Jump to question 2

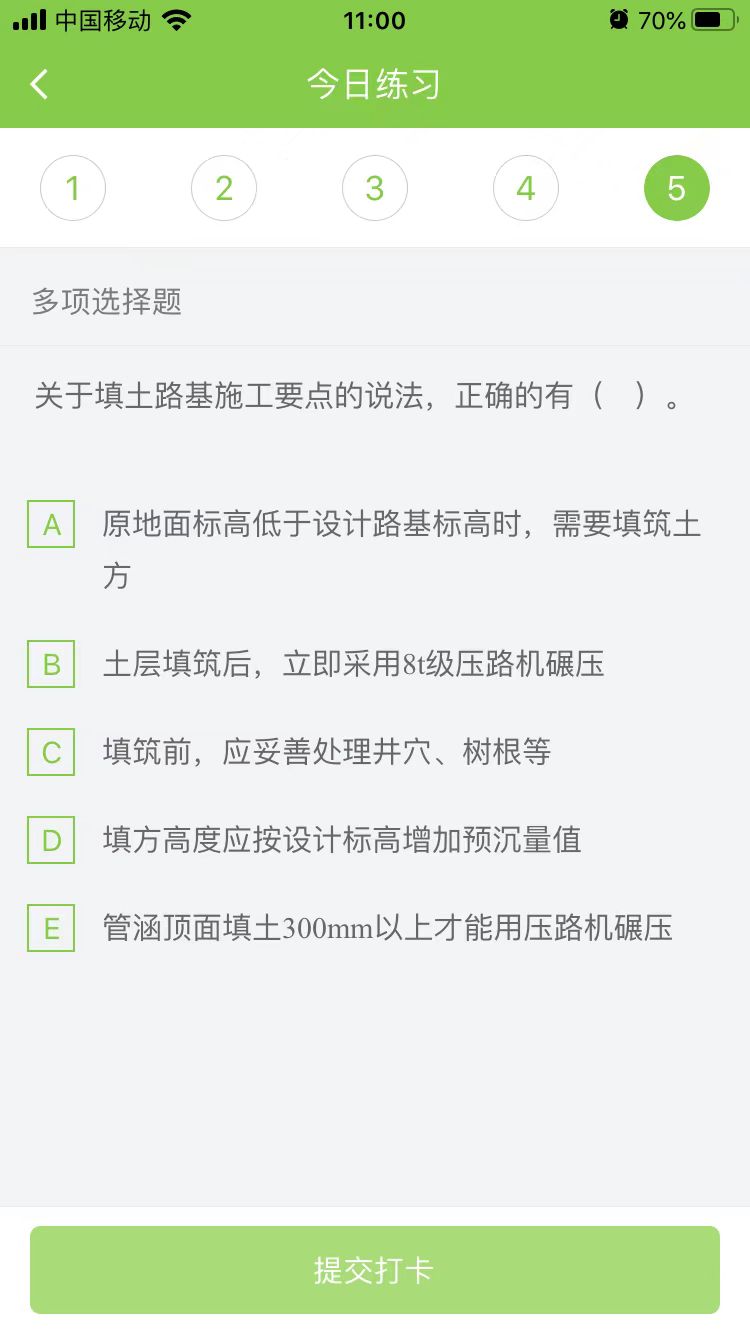click(224, 188)
